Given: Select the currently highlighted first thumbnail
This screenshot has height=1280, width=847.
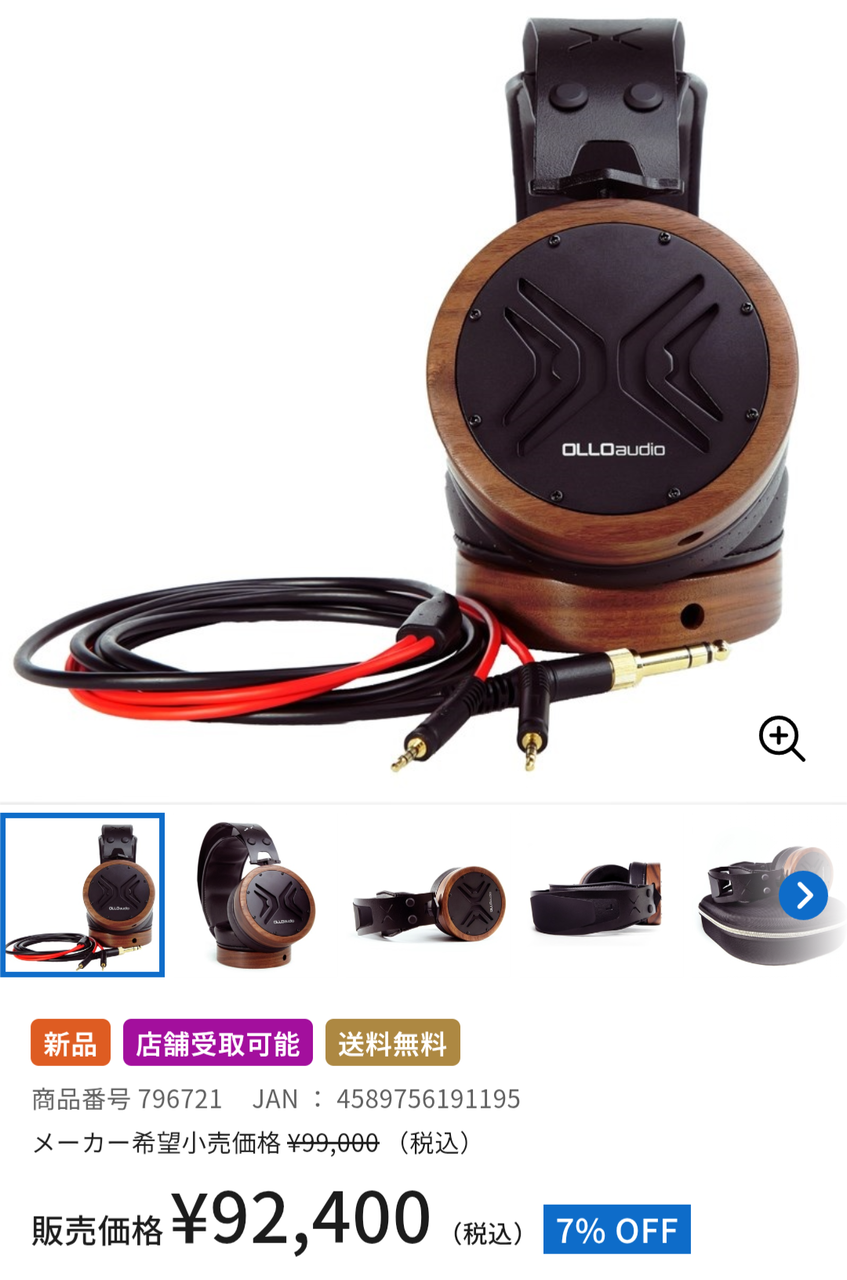Looking at the screenshot, I should point(82,893).
